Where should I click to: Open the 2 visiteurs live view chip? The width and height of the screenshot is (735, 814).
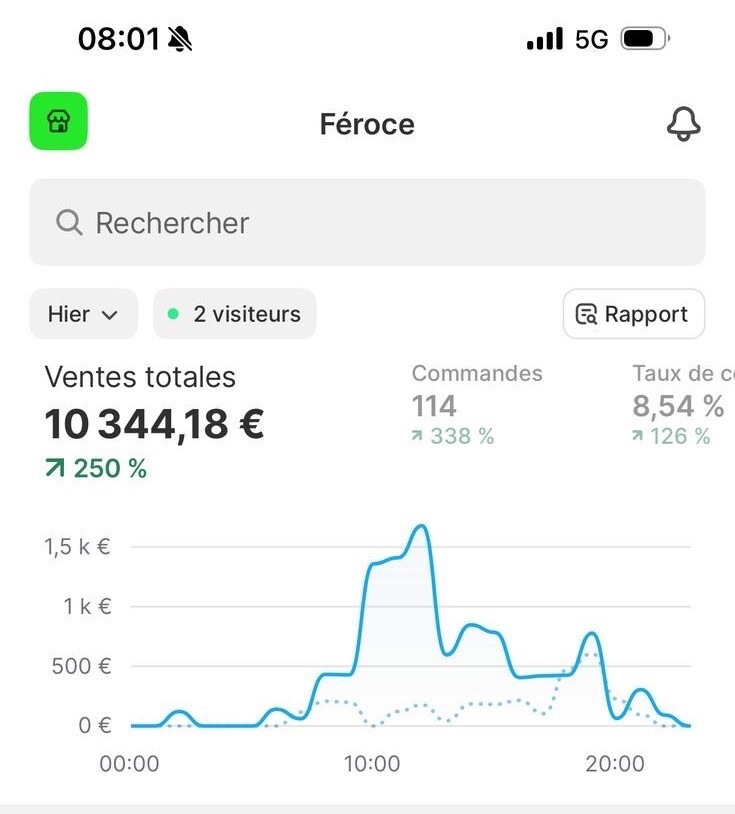(x=234, y=314)
